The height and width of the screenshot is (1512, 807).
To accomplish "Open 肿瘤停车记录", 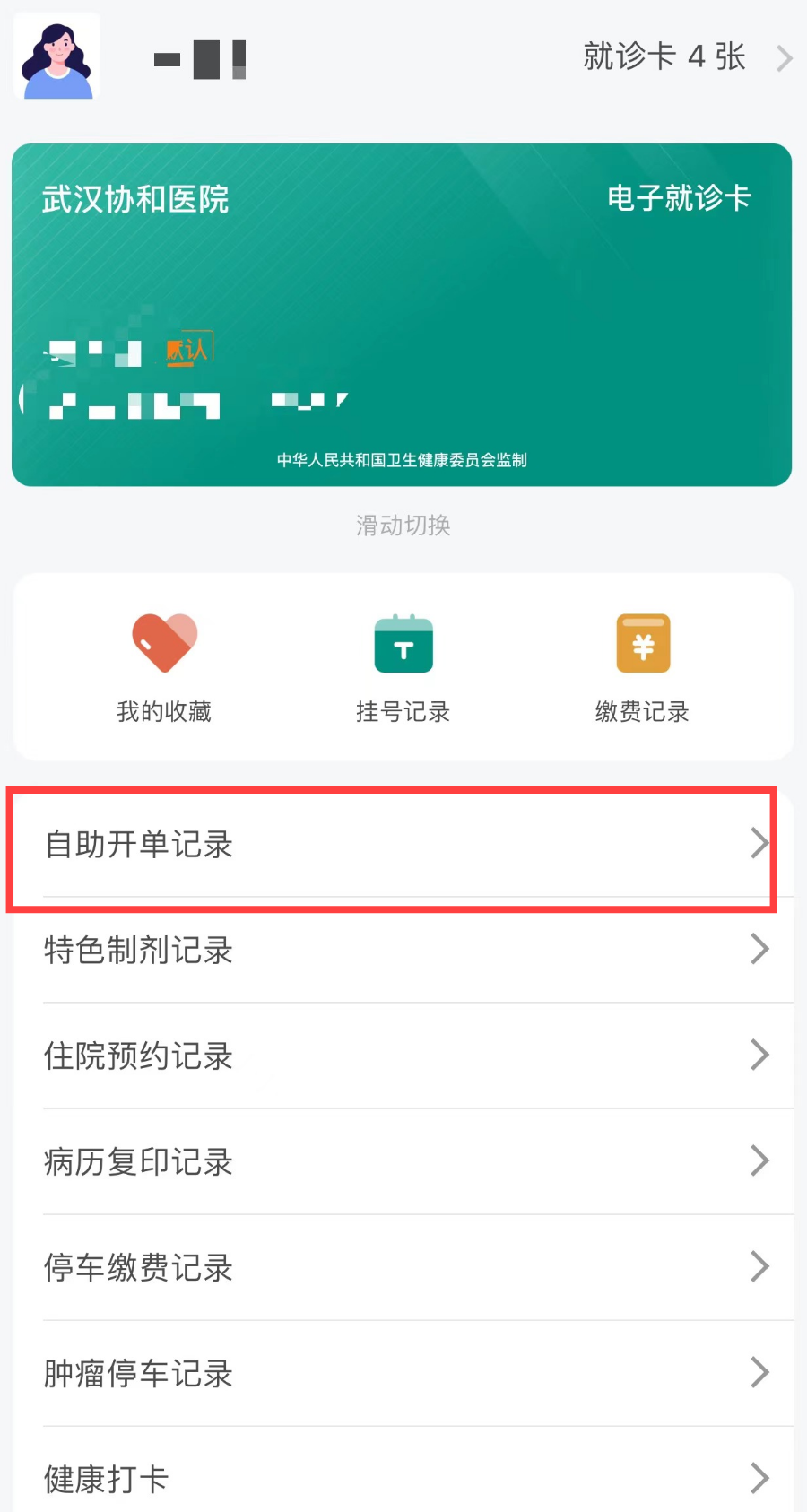I will pos(403,1373).
